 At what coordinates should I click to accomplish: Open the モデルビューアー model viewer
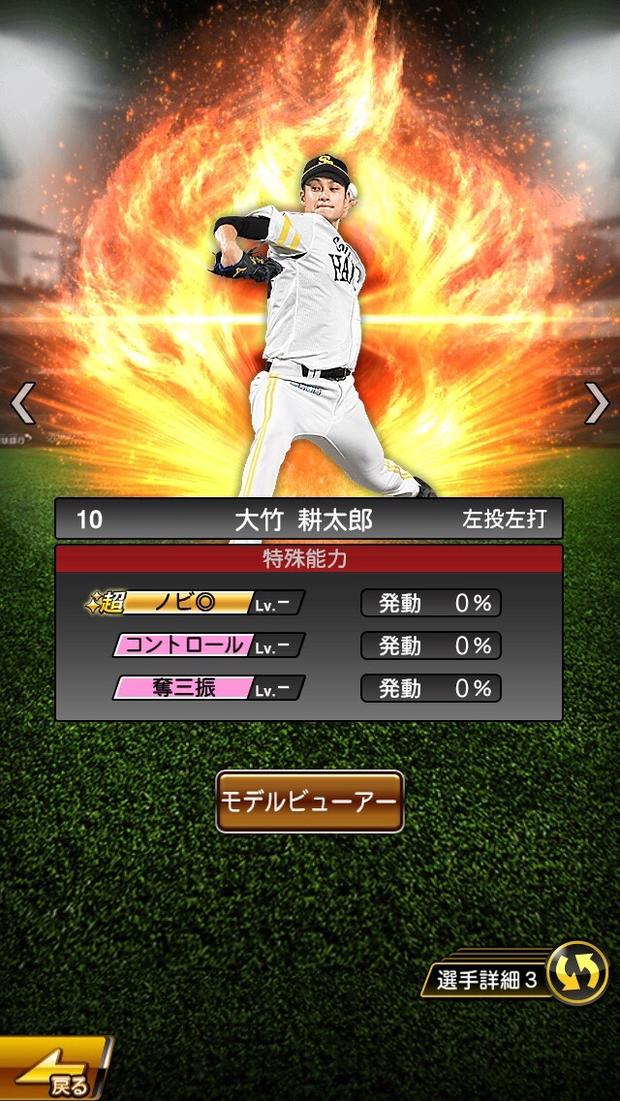coord(310,801)
